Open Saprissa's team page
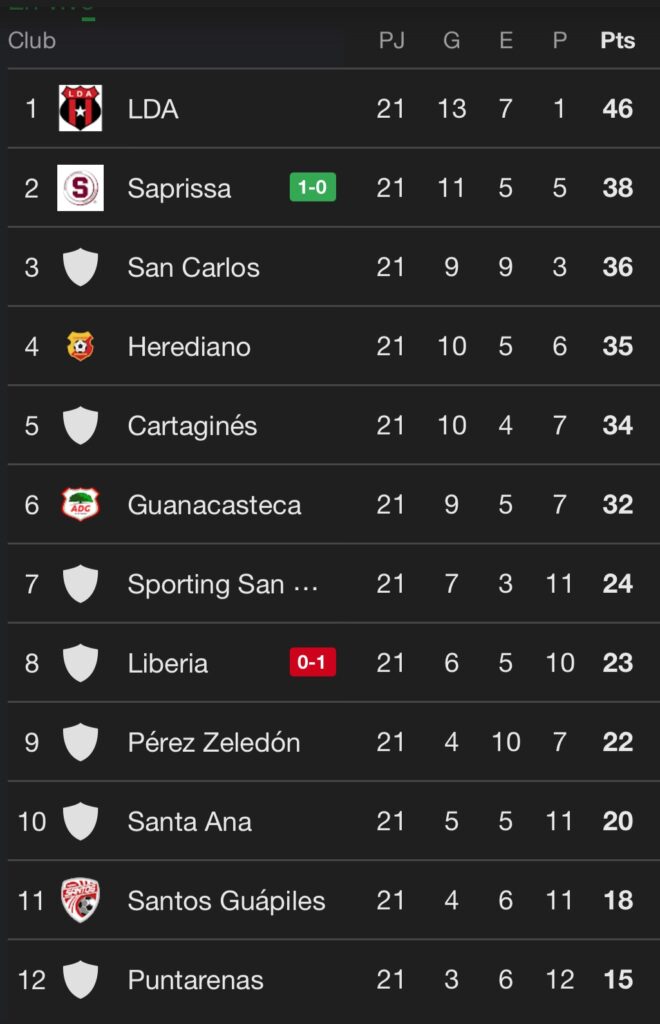Screen dimensions: 660x1024 [179, 188]
